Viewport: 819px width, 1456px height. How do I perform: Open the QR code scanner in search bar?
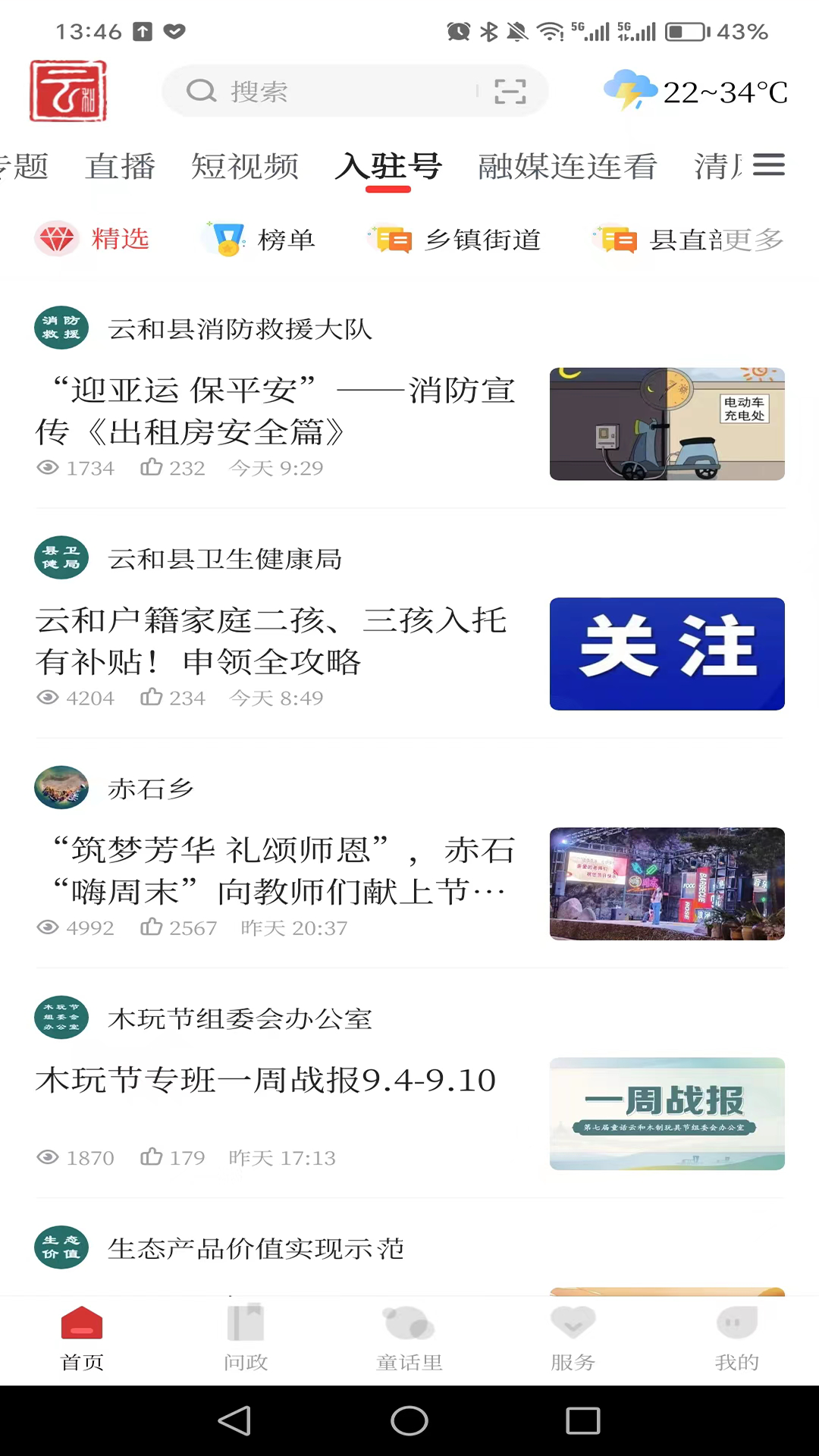pos(510,91)
